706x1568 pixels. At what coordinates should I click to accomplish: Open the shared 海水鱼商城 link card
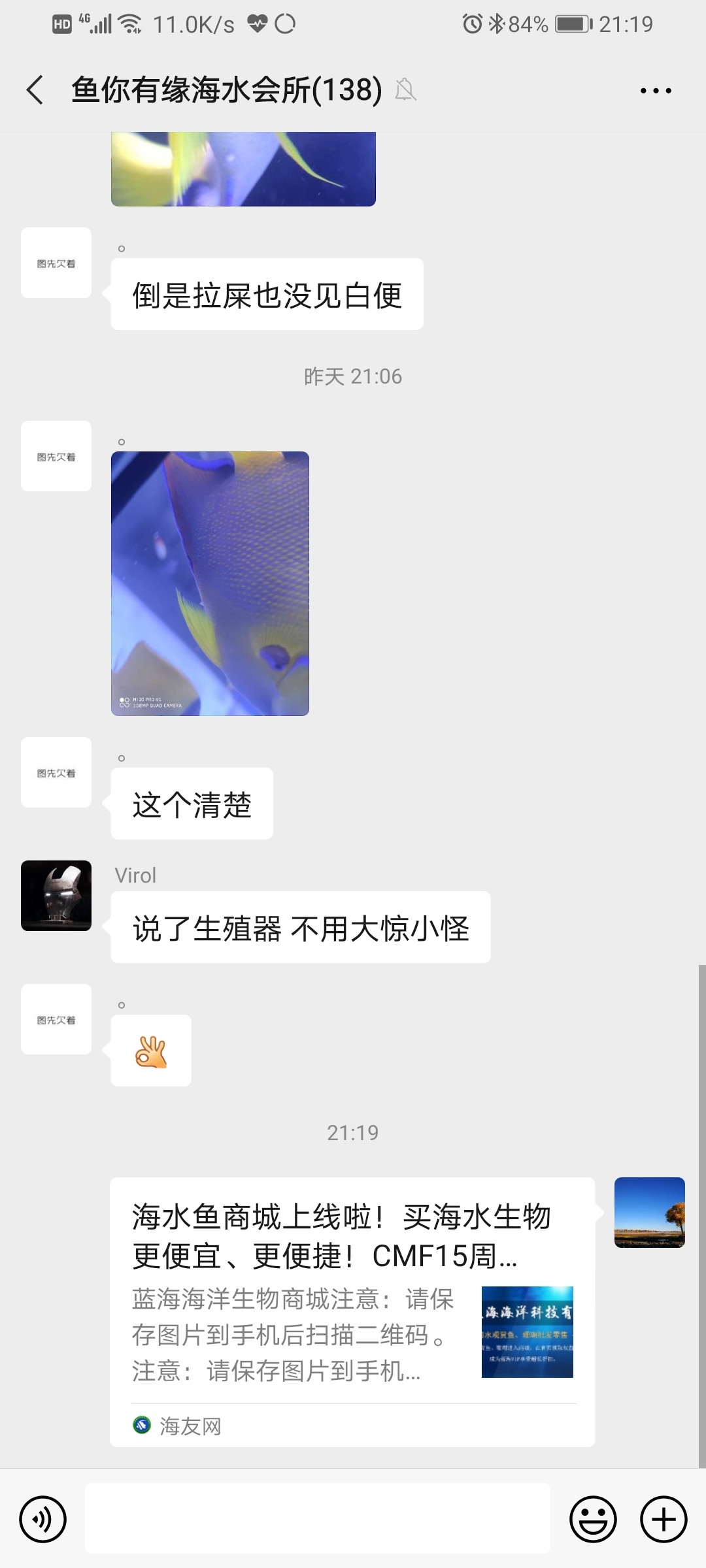[352, 1311]
